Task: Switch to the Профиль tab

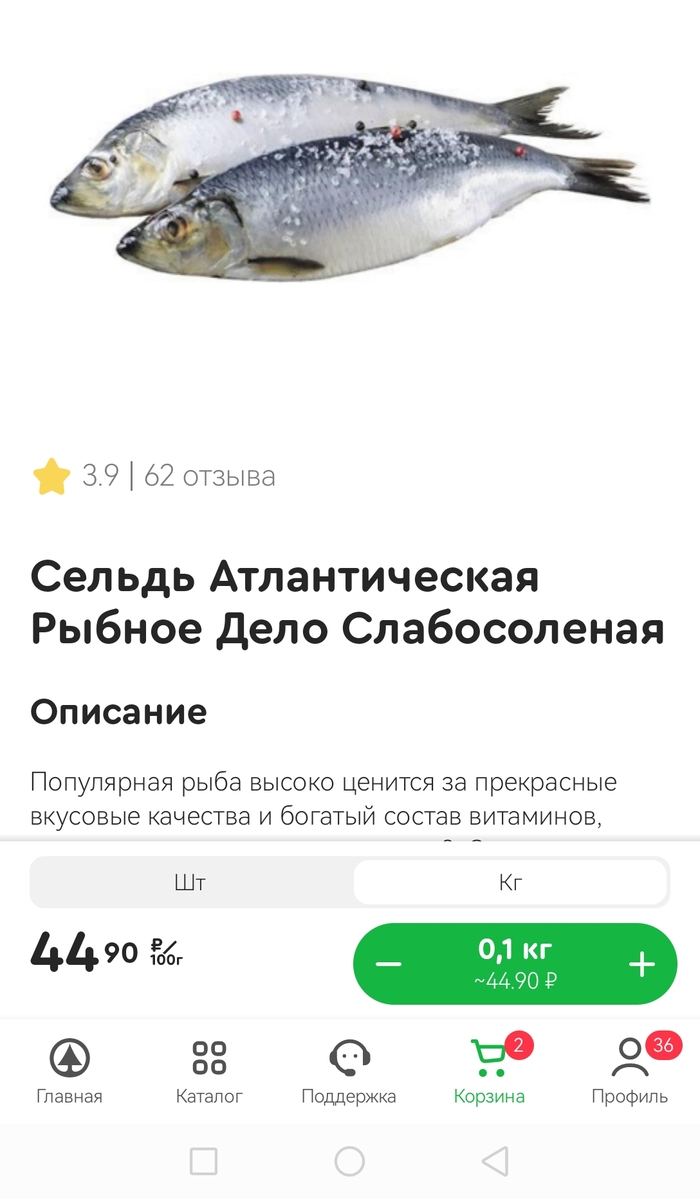Action: click(x=629, y=1070)
